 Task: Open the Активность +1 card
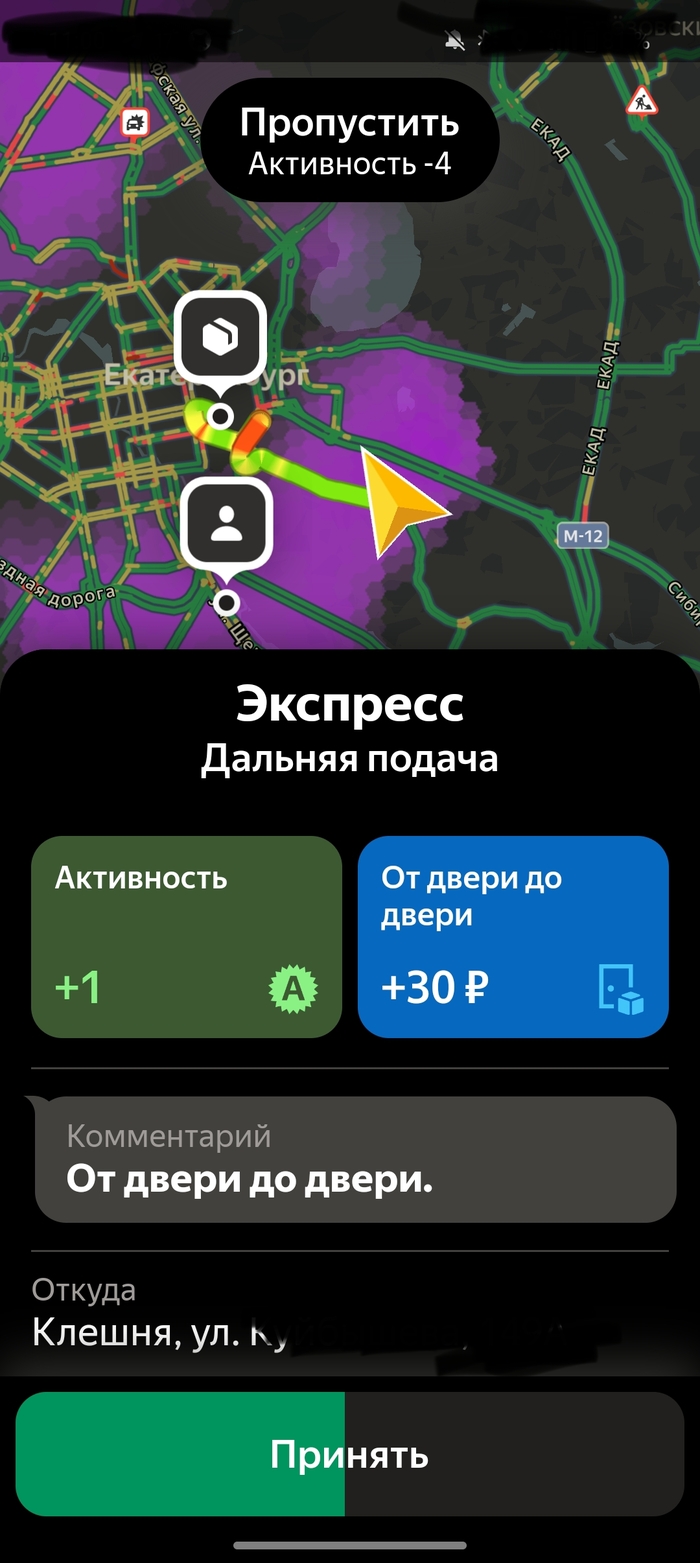pos(186,936)
